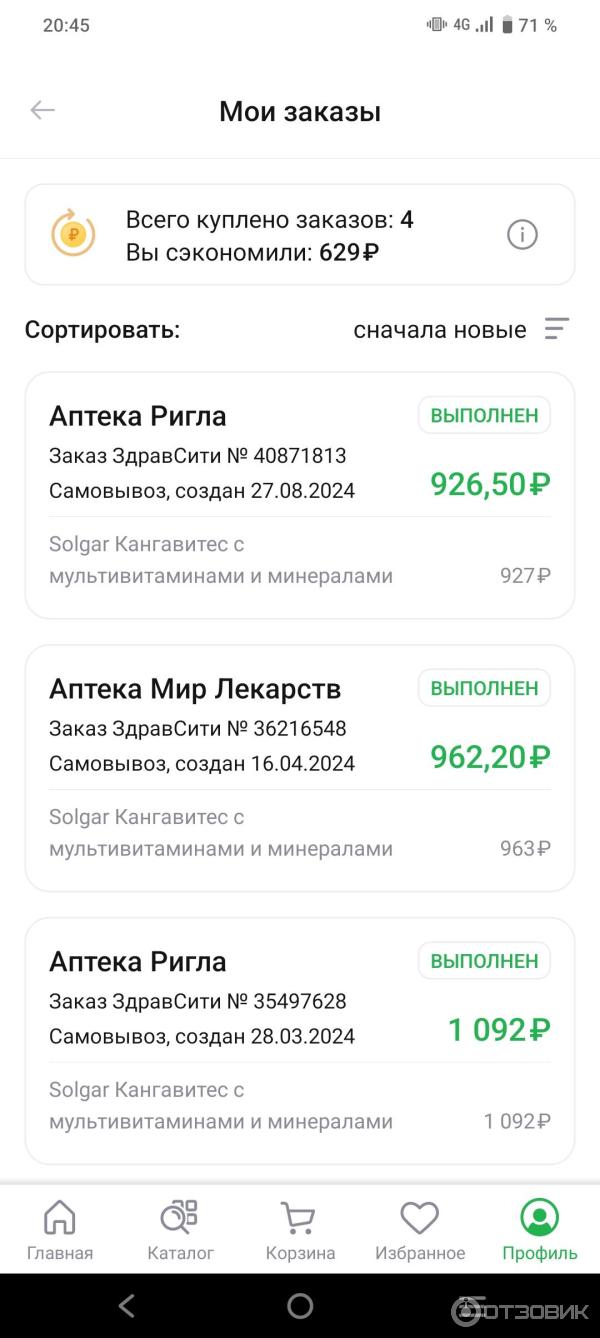Open the Корзина tab
Image resolution: width=600 pixels, height=1338 pixels.
[300, 1231]
